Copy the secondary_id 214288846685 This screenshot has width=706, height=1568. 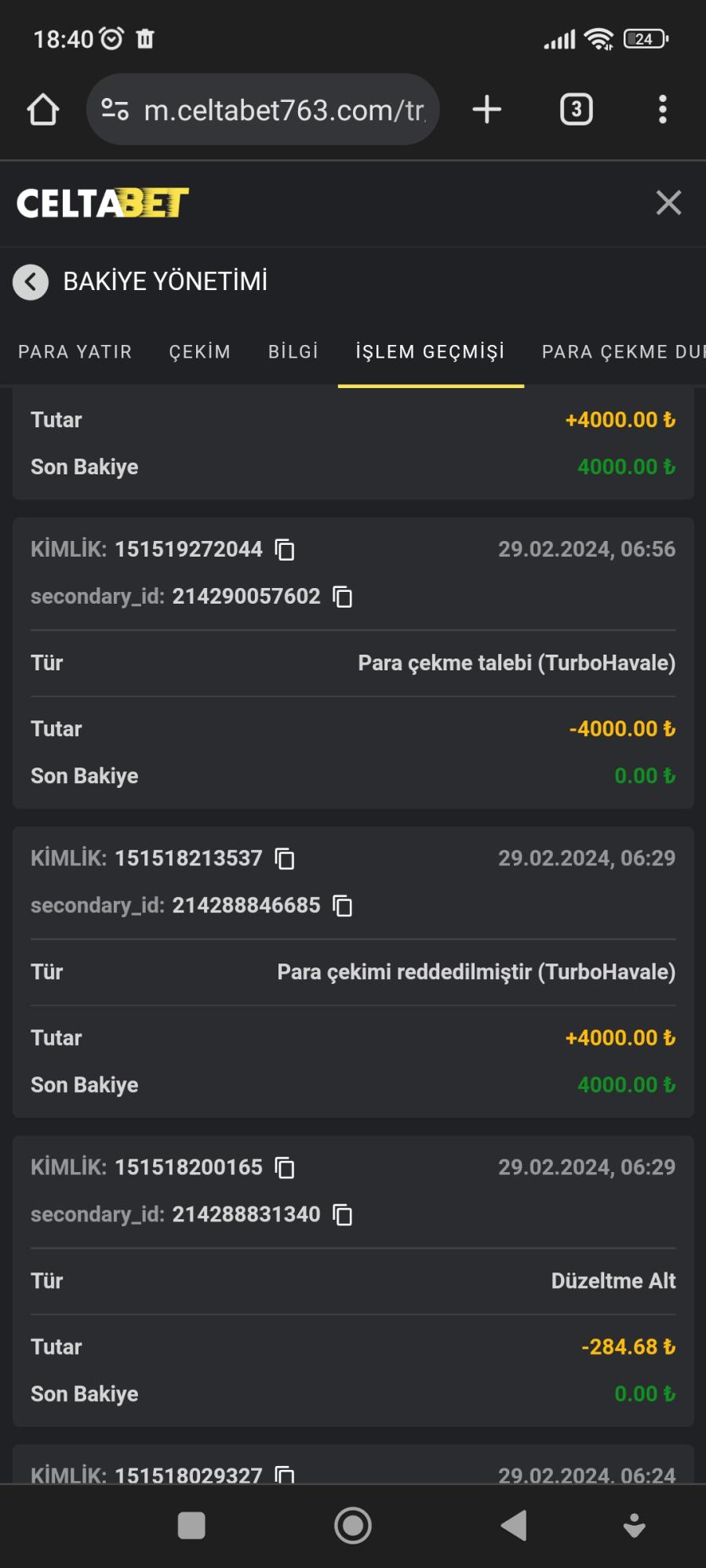click(x=341, y=906)
